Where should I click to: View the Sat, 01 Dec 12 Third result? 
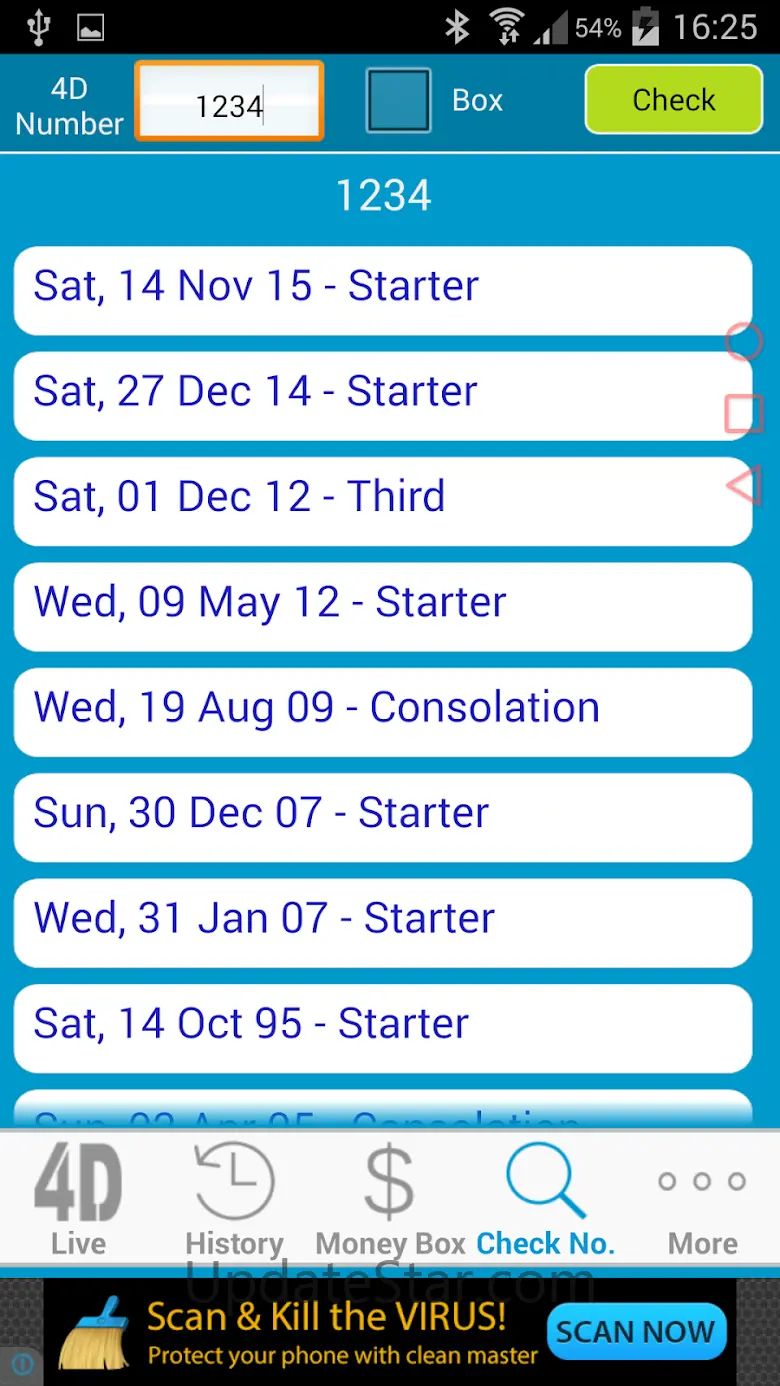coord(382,497)
